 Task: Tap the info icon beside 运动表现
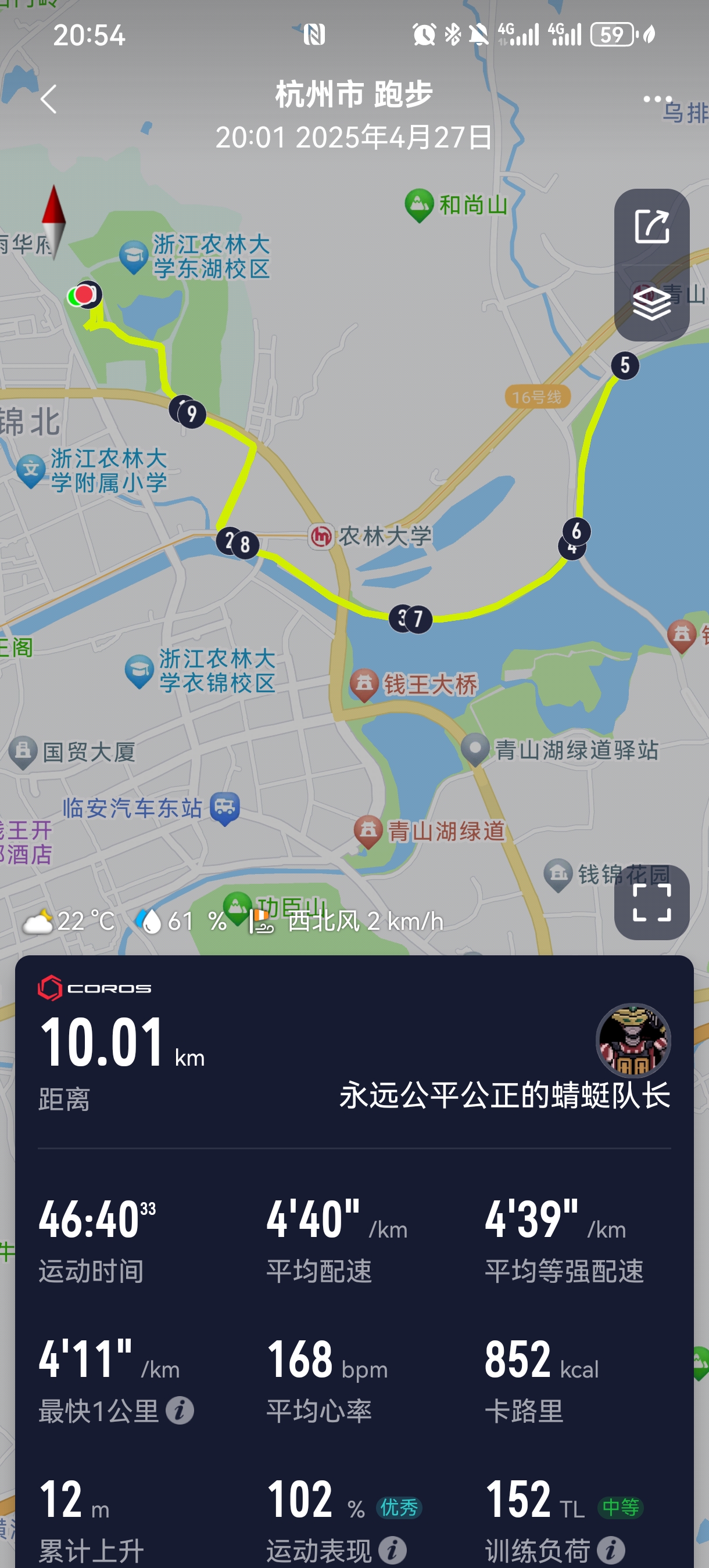point(392,1550)
